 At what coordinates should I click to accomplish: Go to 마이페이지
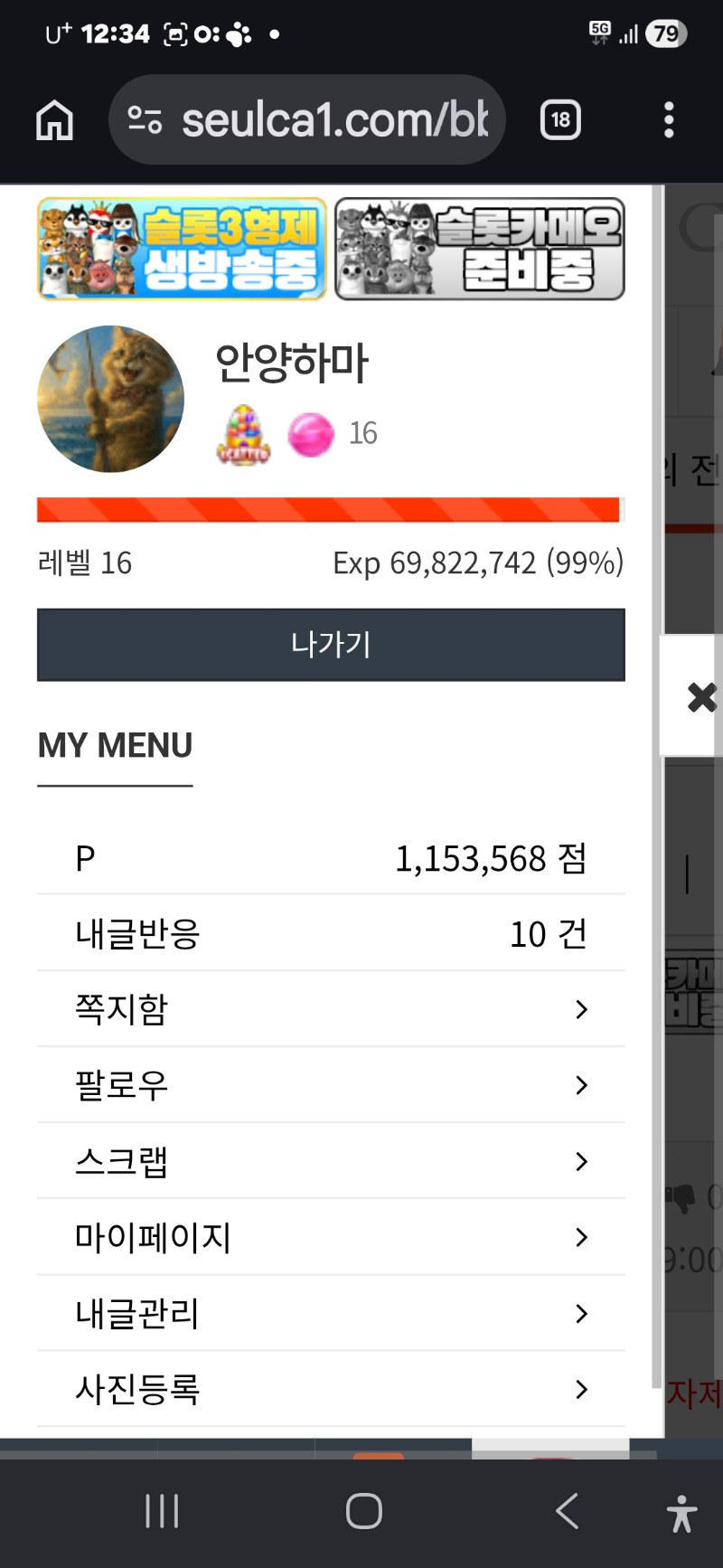click(x=331, y=1237)
